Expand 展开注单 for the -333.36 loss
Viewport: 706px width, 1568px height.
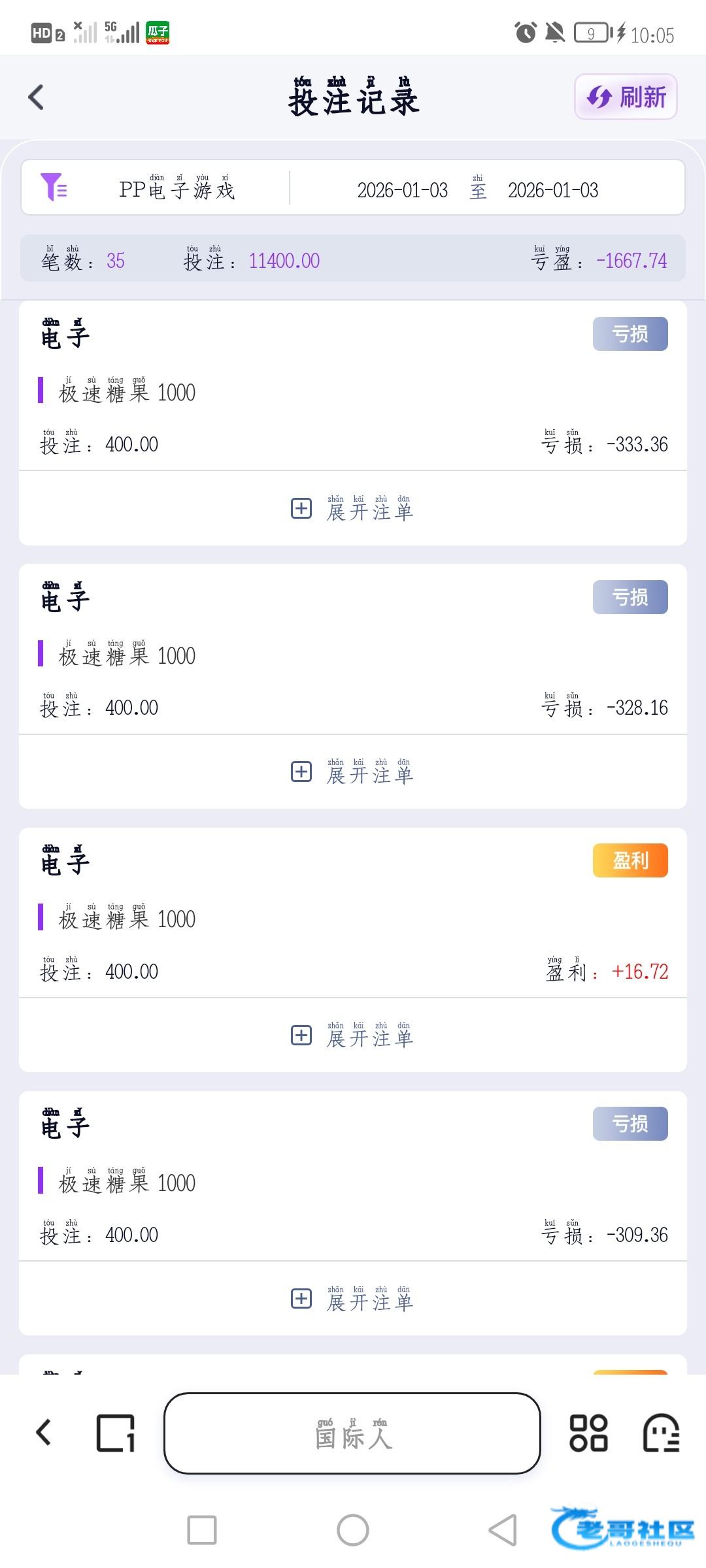(352, 509)
